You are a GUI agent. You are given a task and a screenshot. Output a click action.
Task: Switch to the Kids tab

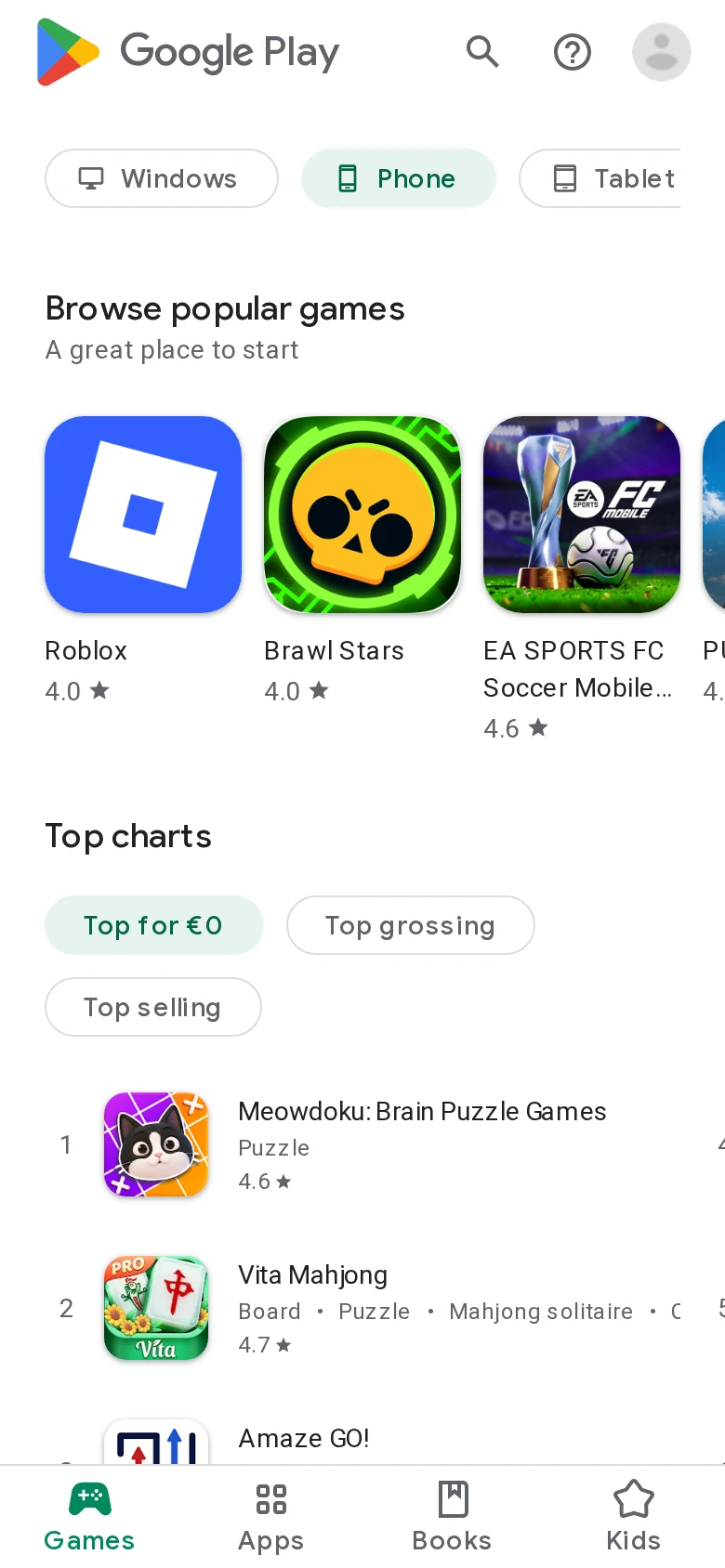(634, 1517)
